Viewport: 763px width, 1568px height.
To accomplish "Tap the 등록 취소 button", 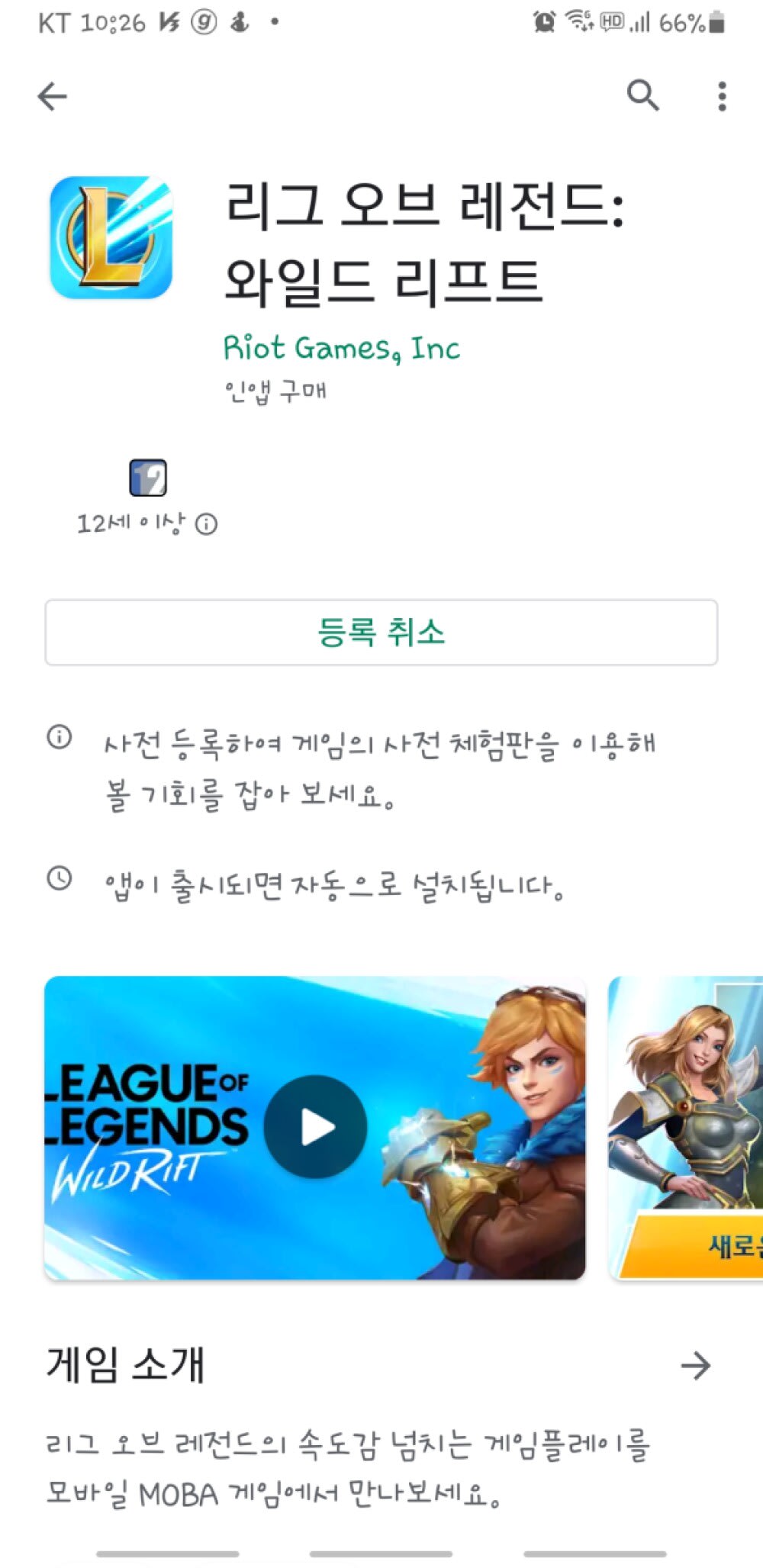I will click(x=381, y=633).
